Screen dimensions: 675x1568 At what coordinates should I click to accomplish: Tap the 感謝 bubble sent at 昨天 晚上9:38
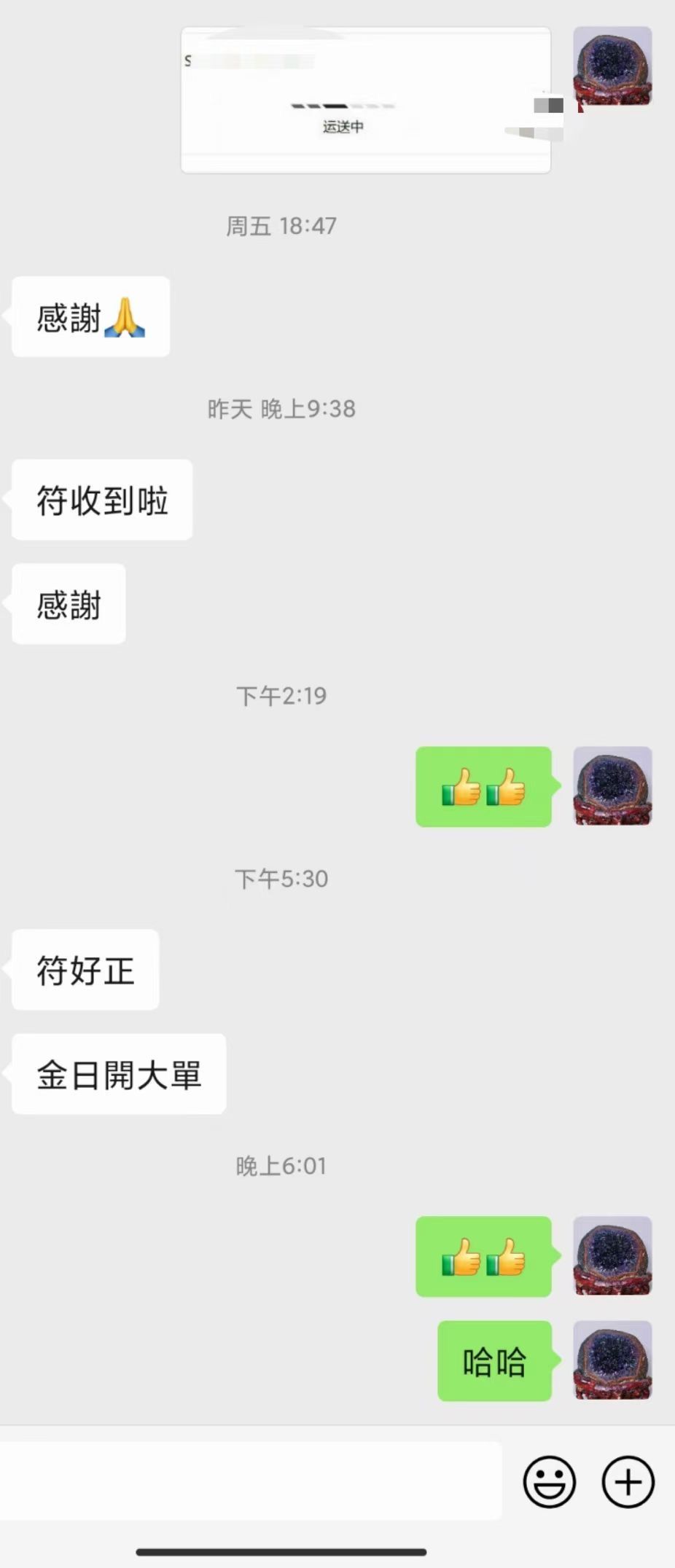pyautogui.click(x=68, y=604)
